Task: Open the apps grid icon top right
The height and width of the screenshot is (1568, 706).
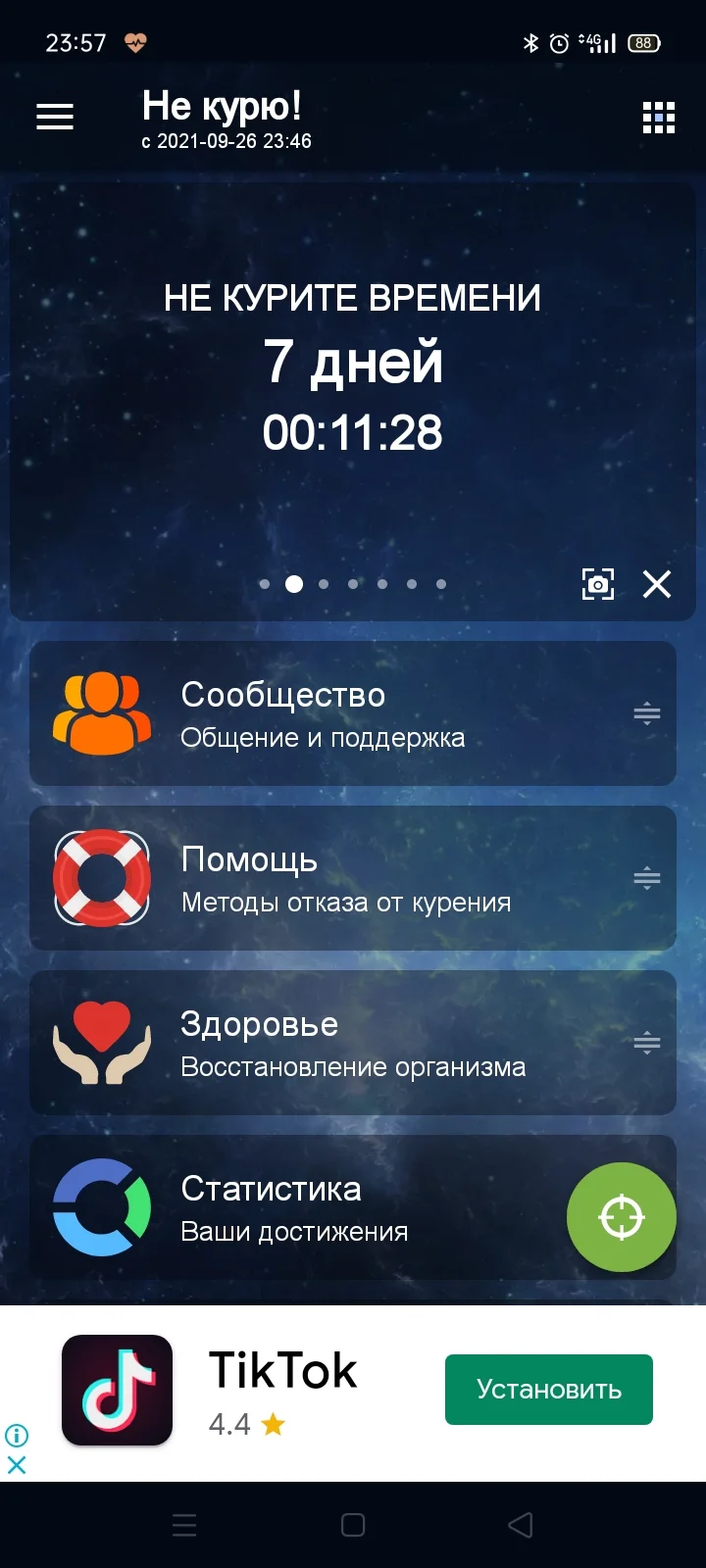Action: click(x=658, y=117)
